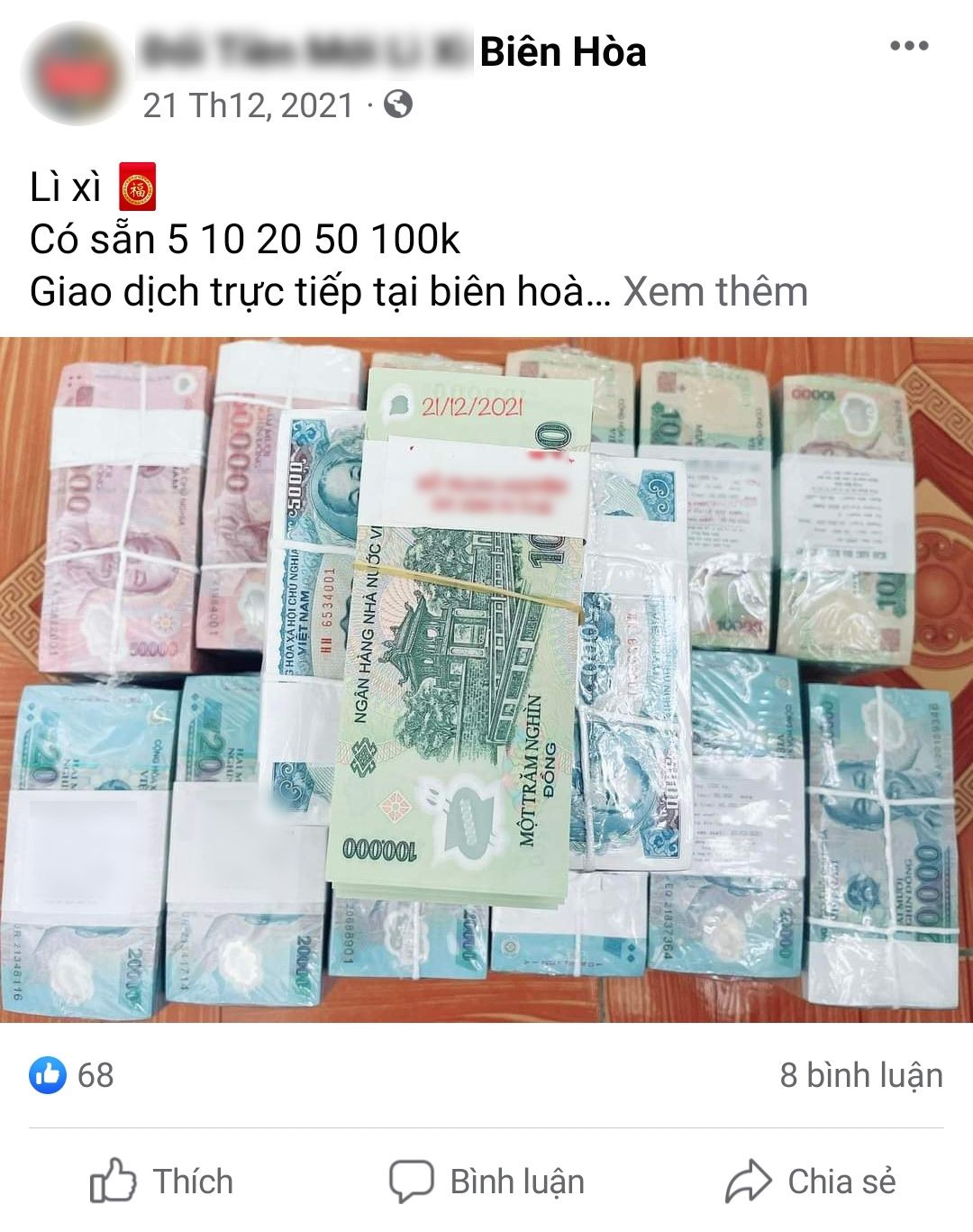Open the post's three-dot overflow menu
This screenshot has width=973, height=1232.
pyautogui.click(x=908, y=46)
